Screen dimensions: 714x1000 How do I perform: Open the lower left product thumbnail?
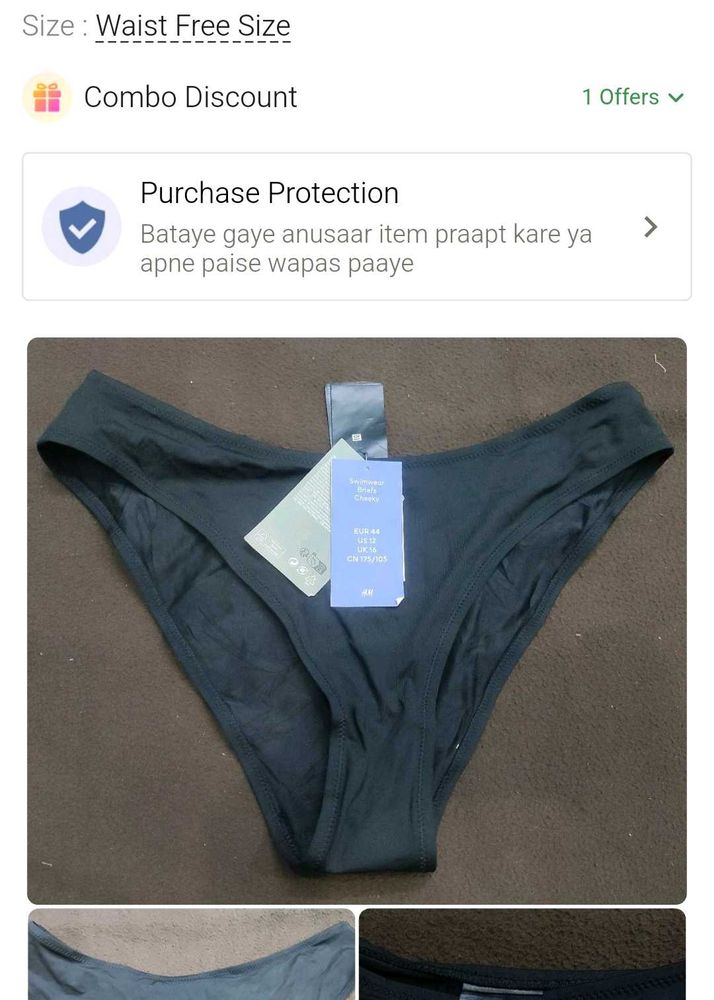tap(190, 955)
